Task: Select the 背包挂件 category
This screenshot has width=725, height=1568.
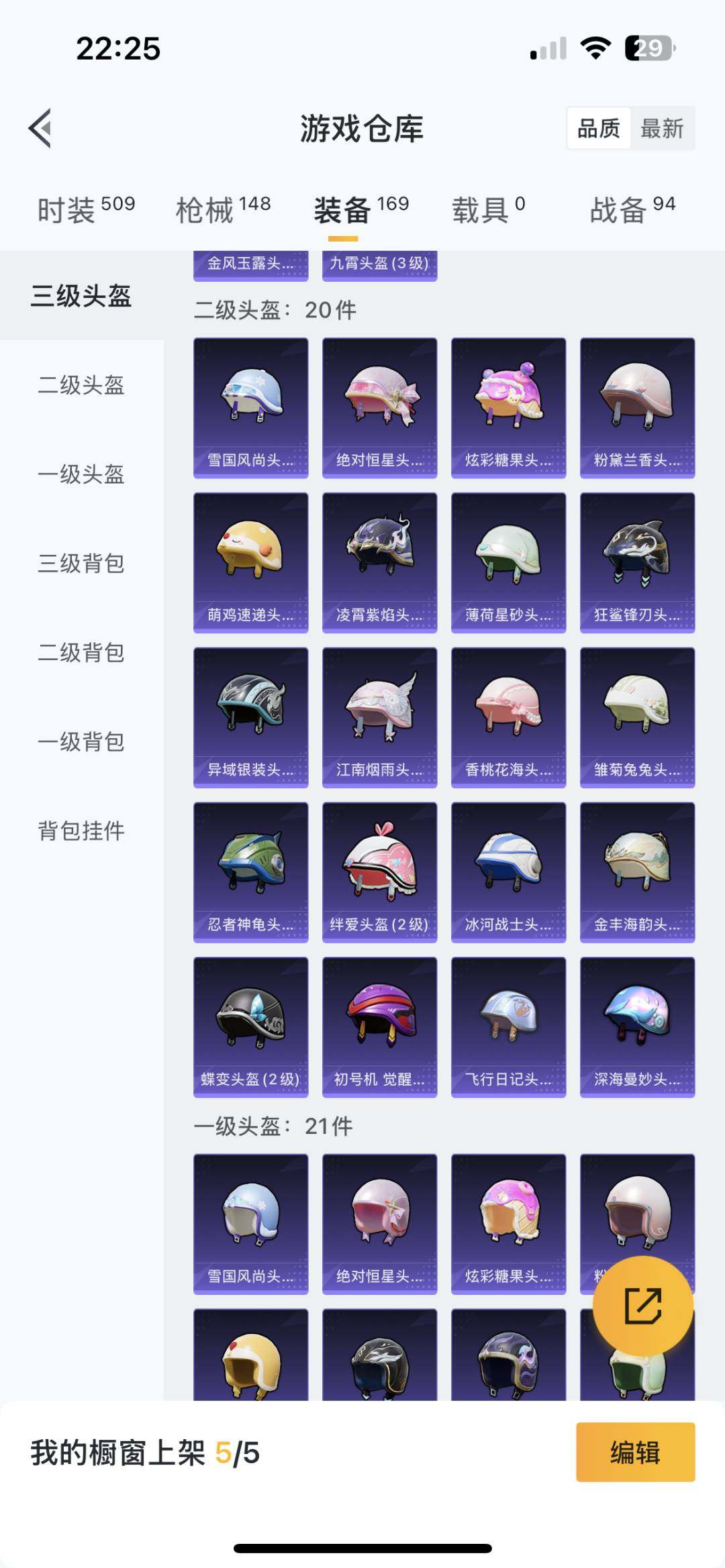Action: coord(81,831)
